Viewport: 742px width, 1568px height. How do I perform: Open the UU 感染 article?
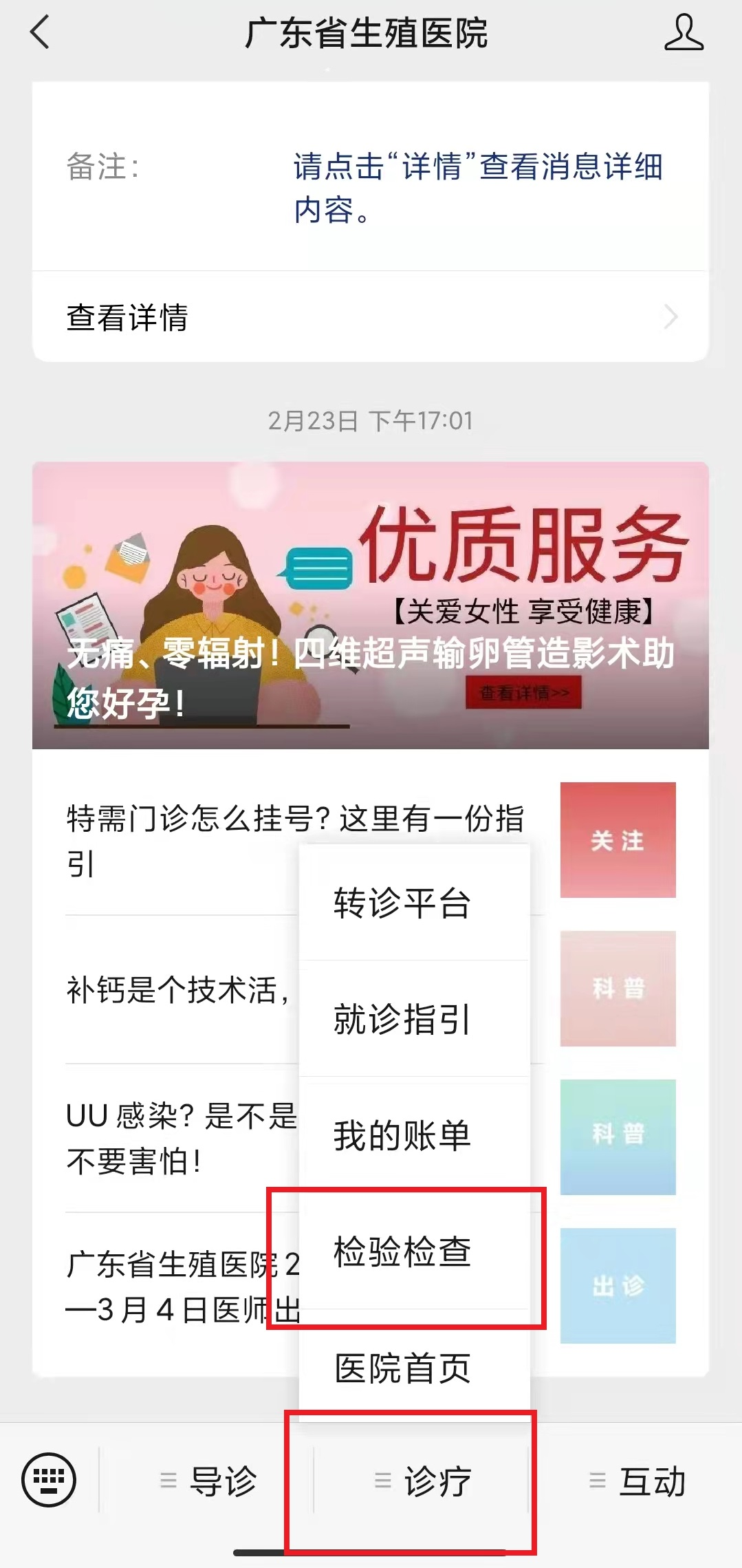click(179, 1138)
